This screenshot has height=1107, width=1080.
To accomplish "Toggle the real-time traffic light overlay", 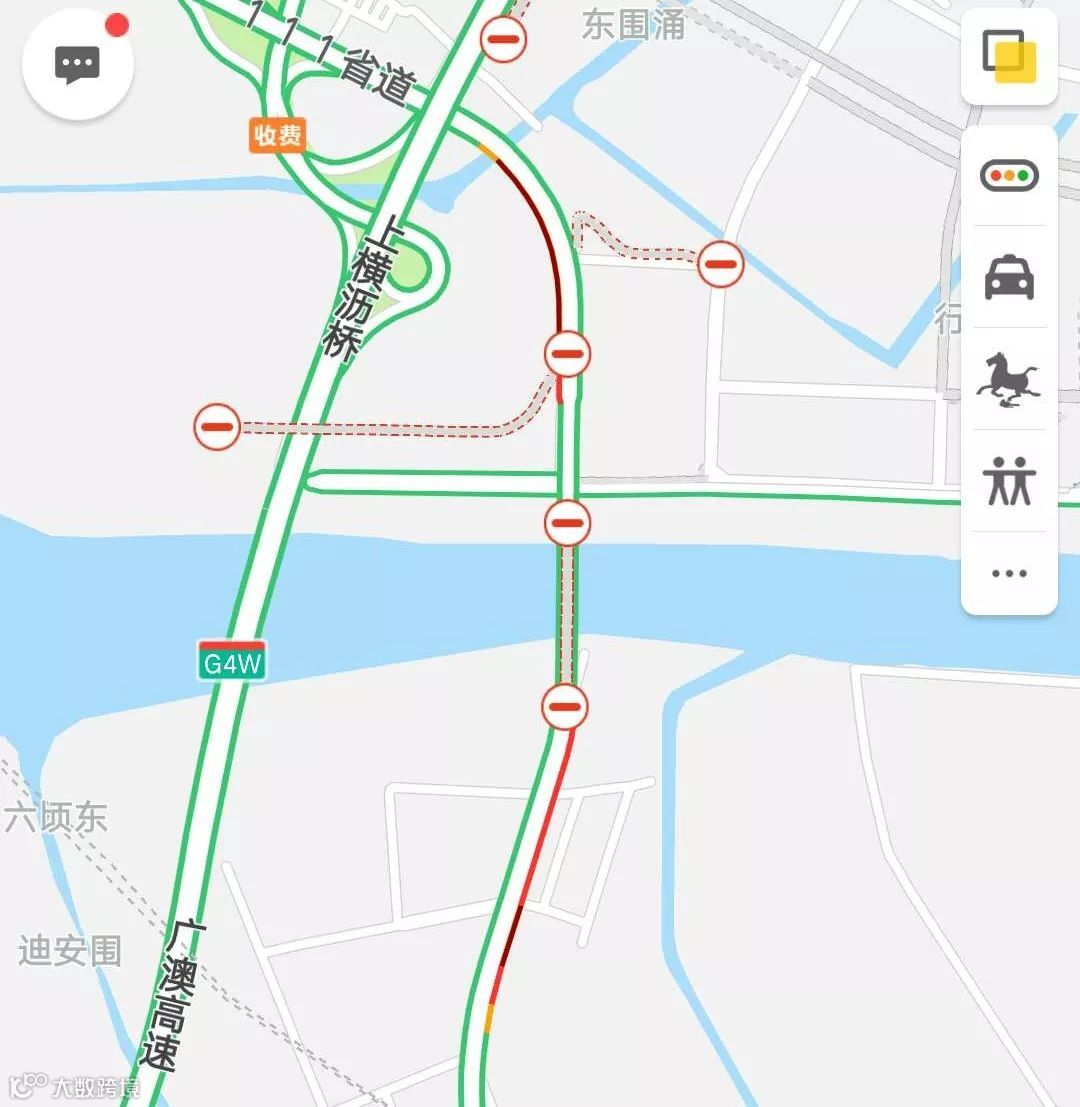I will click(x=1008, y=174).
